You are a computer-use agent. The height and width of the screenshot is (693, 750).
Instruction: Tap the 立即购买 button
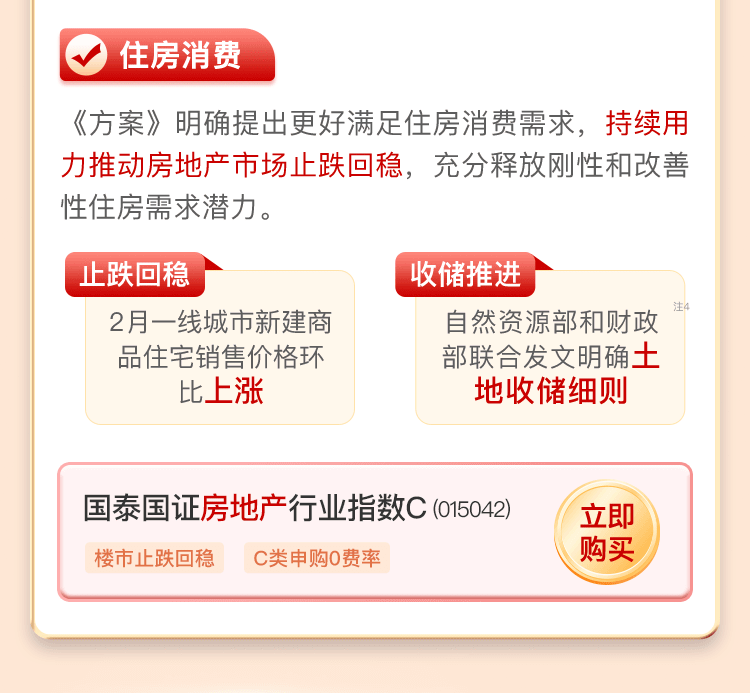pos(607,533)
